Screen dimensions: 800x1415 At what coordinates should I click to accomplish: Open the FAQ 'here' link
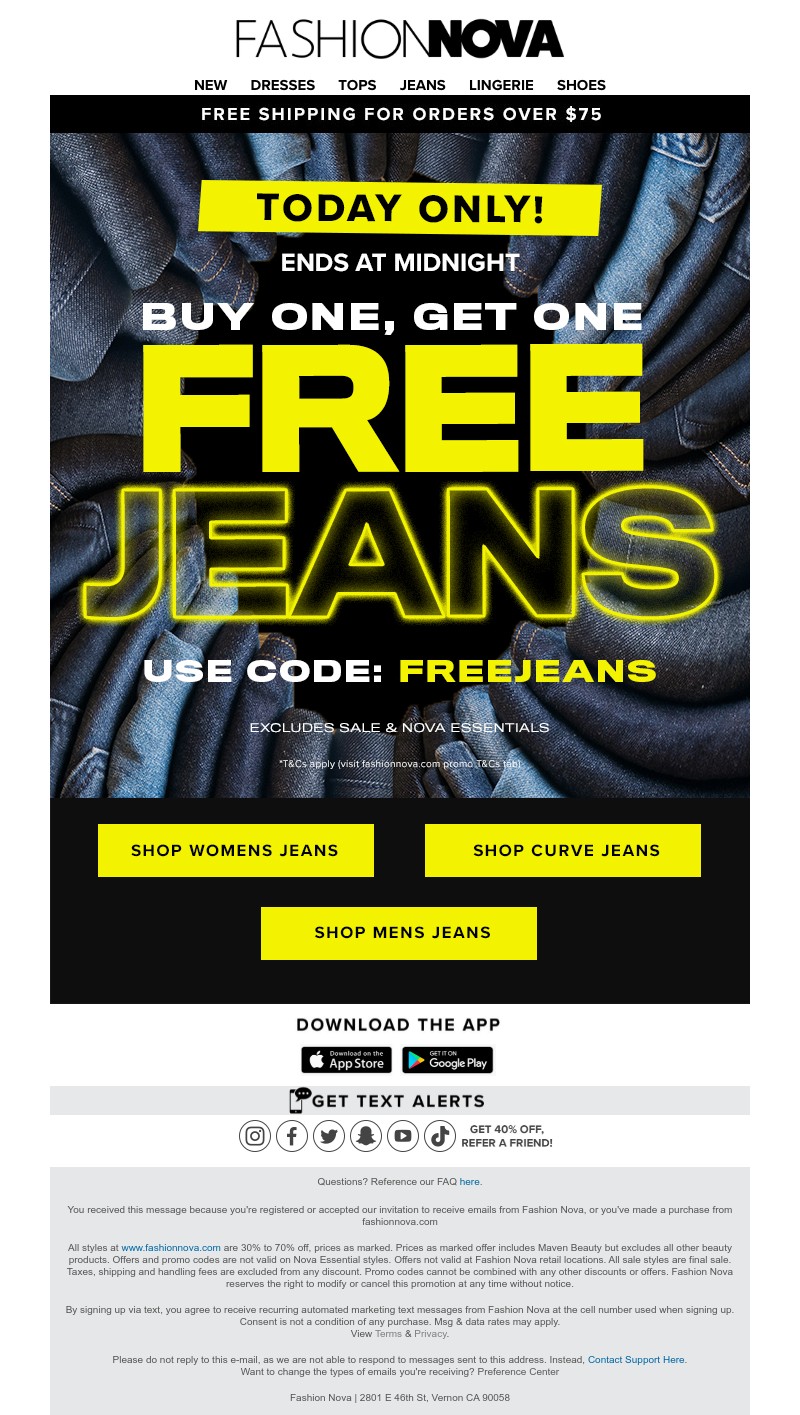tap(470, 1182)
